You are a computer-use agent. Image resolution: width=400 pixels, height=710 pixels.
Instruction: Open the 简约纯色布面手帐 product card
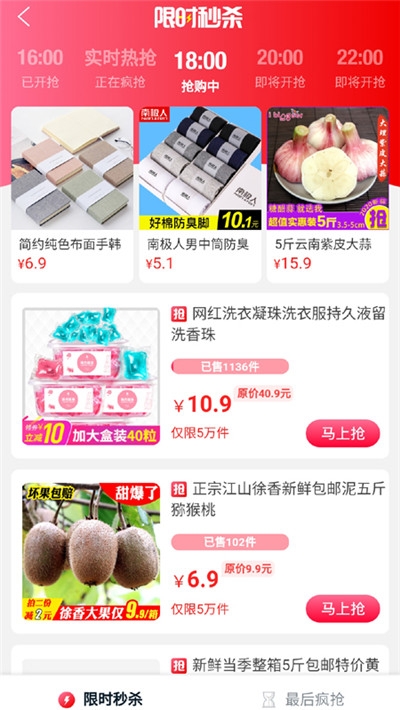72,195
